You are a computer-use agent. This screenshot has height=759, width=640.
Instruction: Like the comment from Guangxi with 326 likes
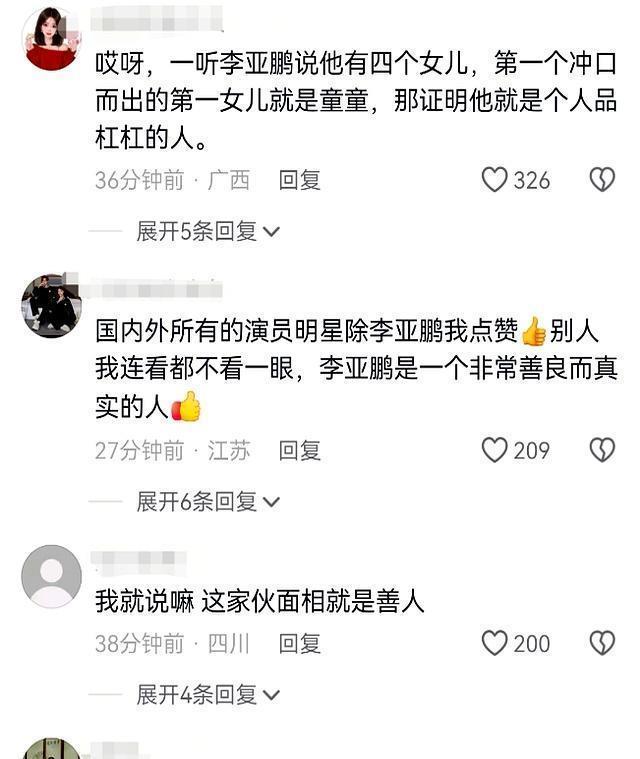[496, 180]
